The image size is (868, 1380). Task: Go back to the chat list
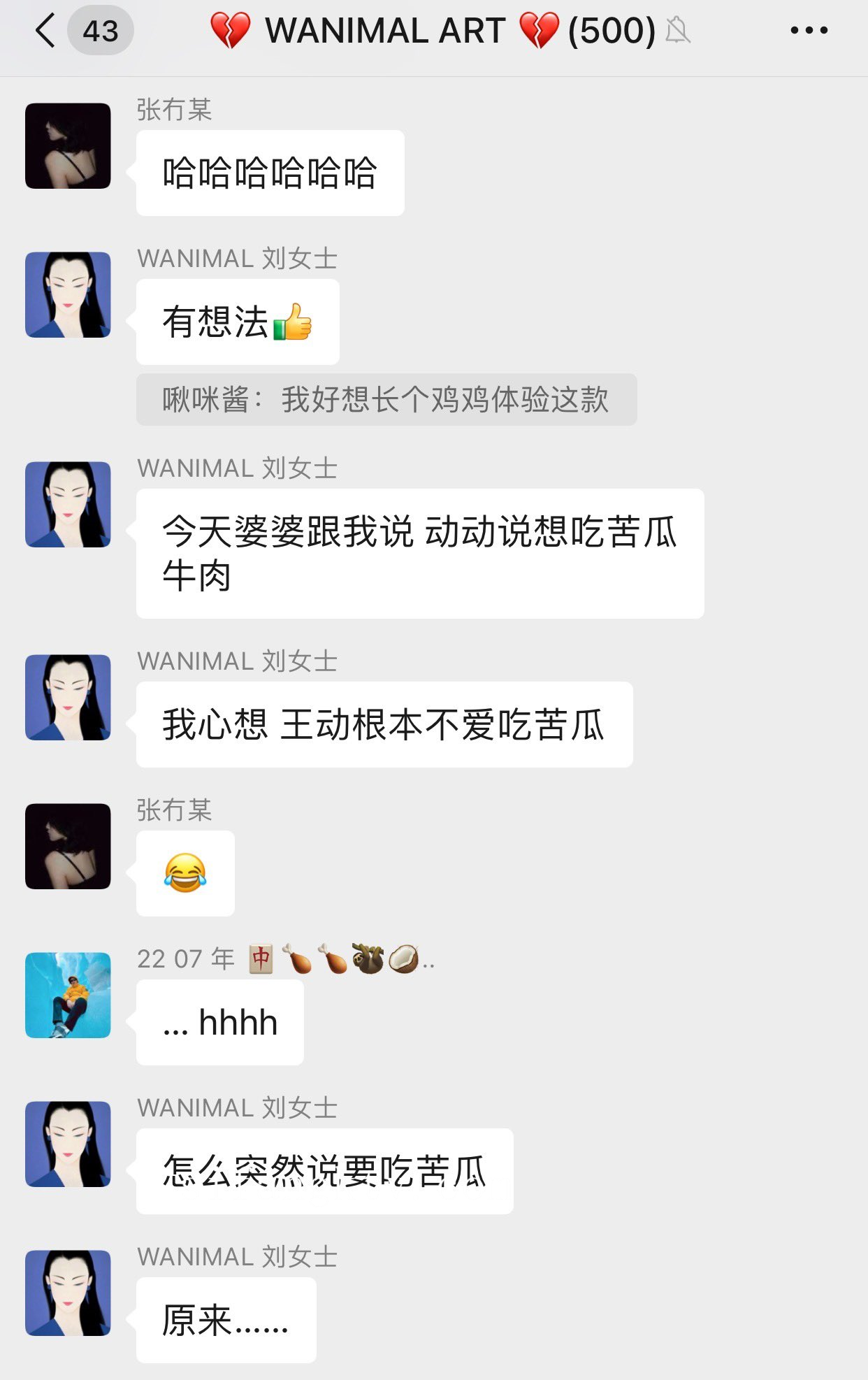[46, 31]
